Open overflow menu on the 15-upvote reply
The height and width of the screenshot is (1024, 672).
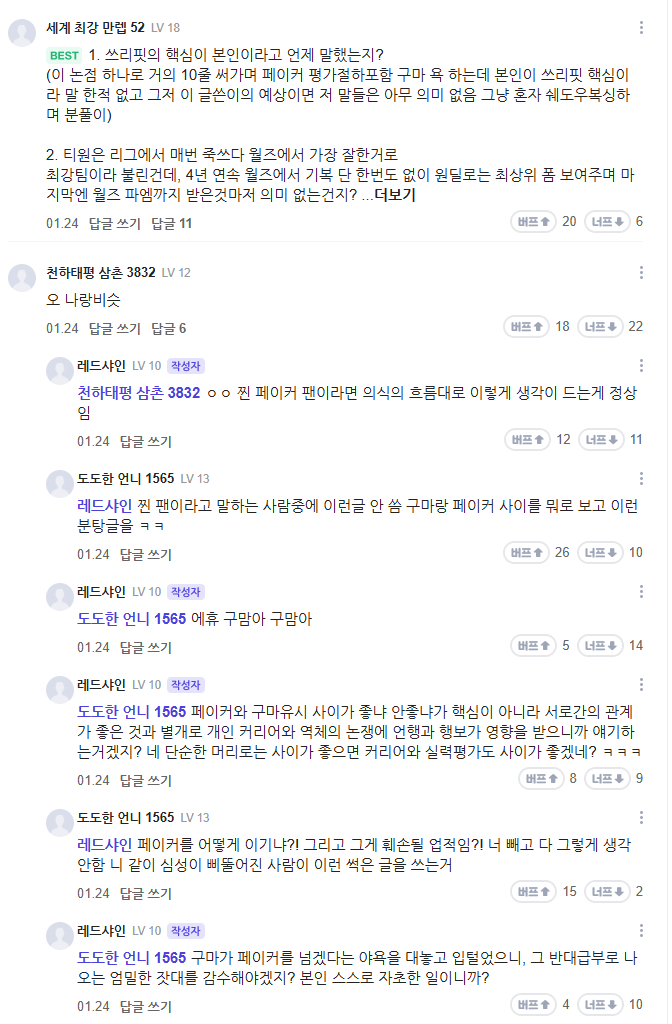(x=641, y=817)
